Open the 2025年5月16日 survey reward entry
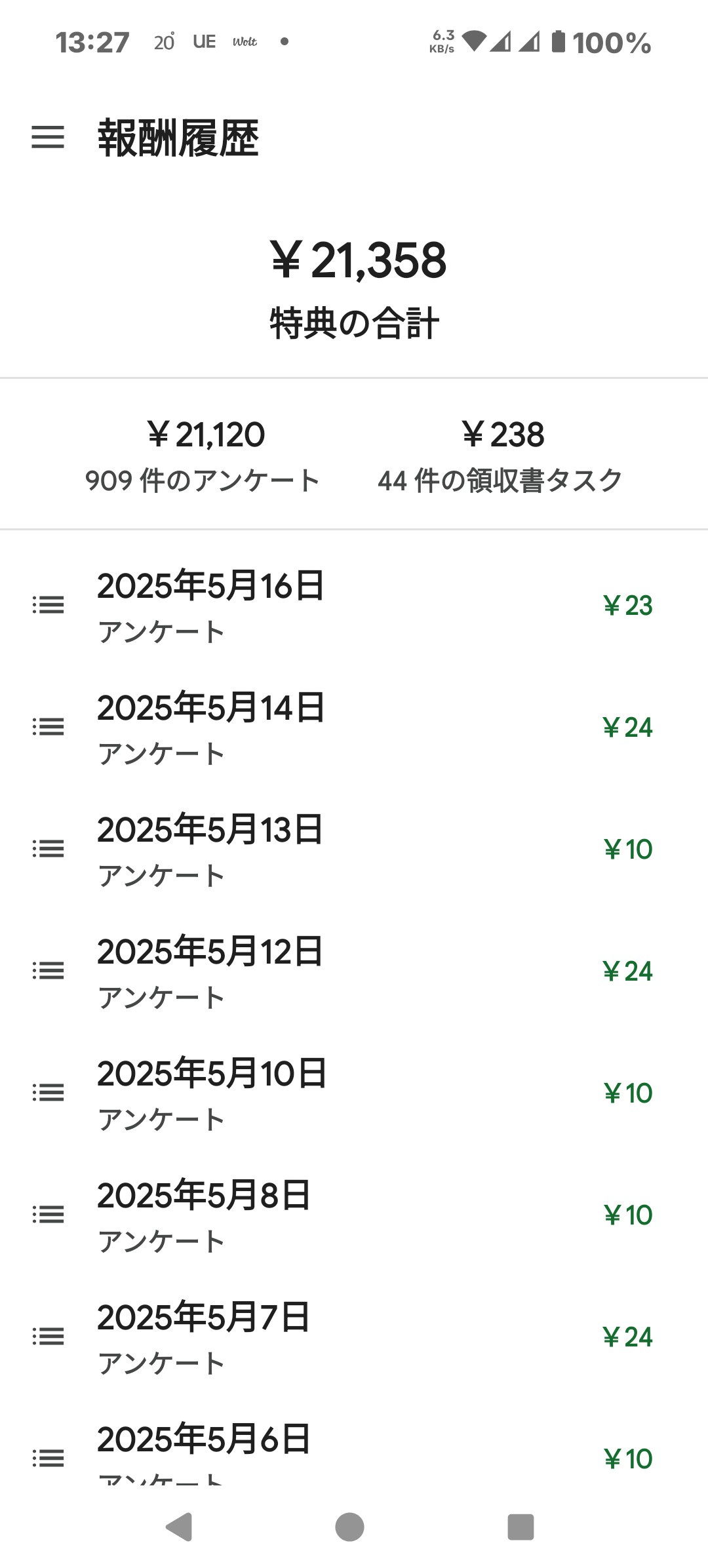 (354, 606)
